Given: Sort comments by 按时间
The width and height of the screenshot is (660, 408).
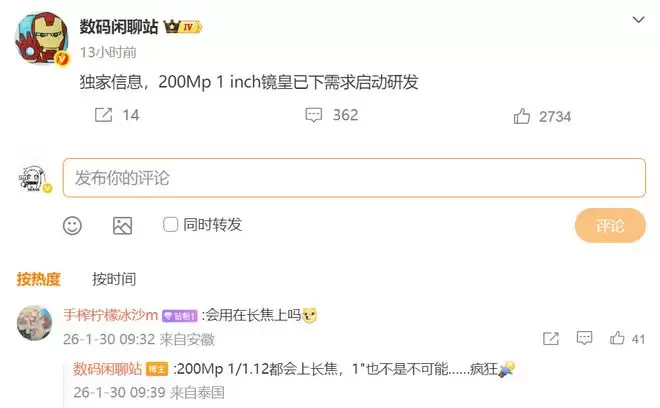Looking at the screenshot, I should 113,279.
